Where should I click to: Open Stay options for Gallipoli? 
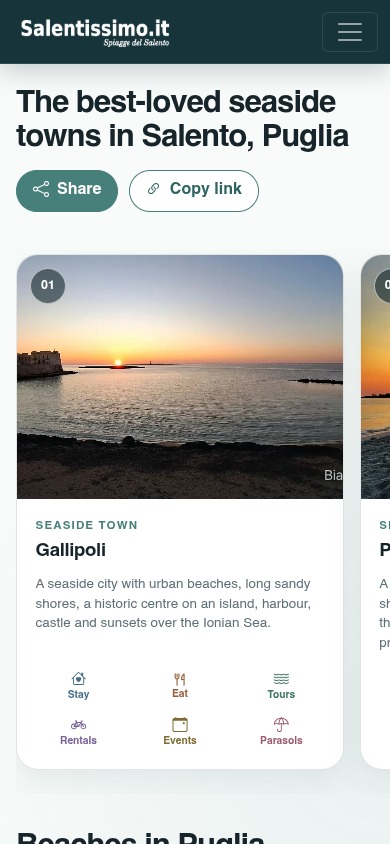pyautogui.click(x=79, y=686)
